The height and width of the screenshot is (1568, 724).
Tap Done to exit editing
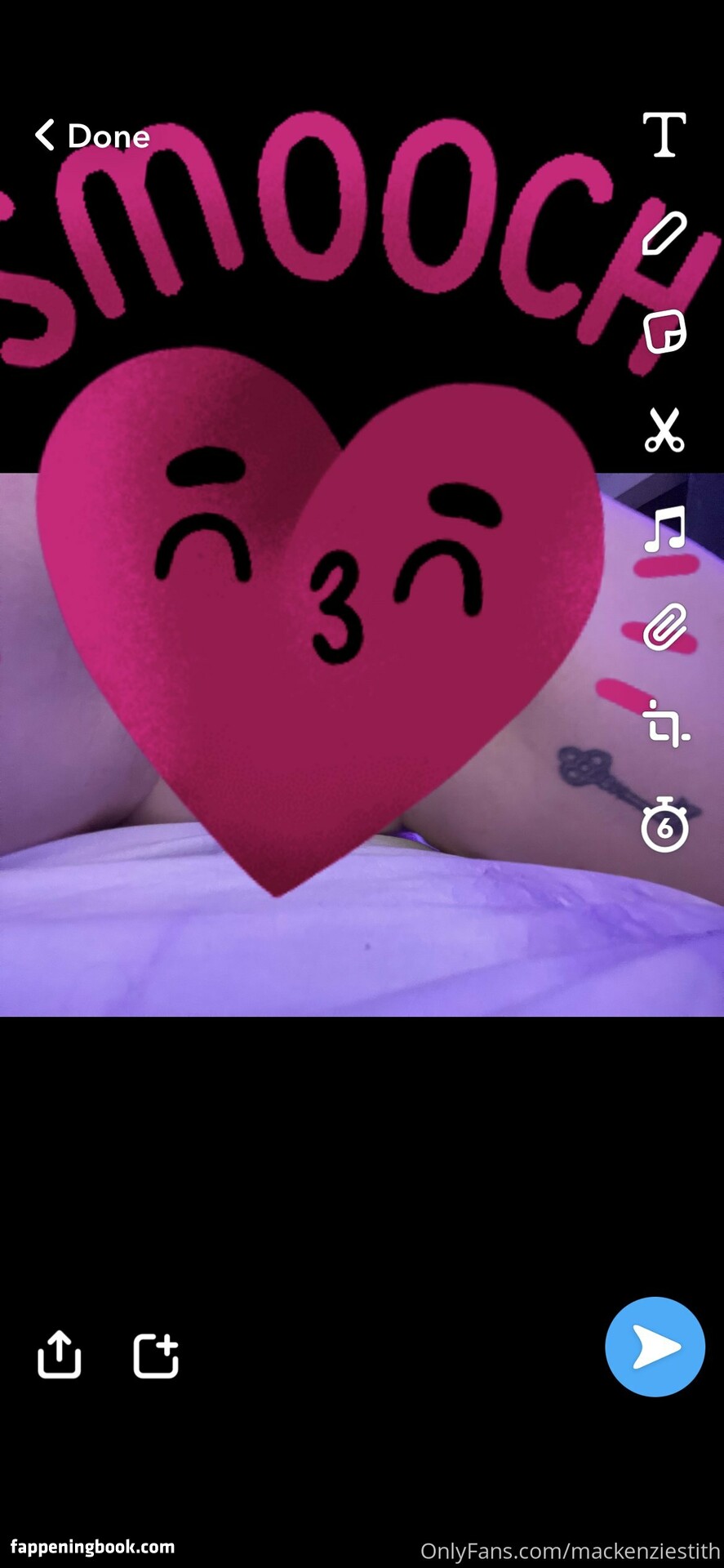click(x=92, y=136)
